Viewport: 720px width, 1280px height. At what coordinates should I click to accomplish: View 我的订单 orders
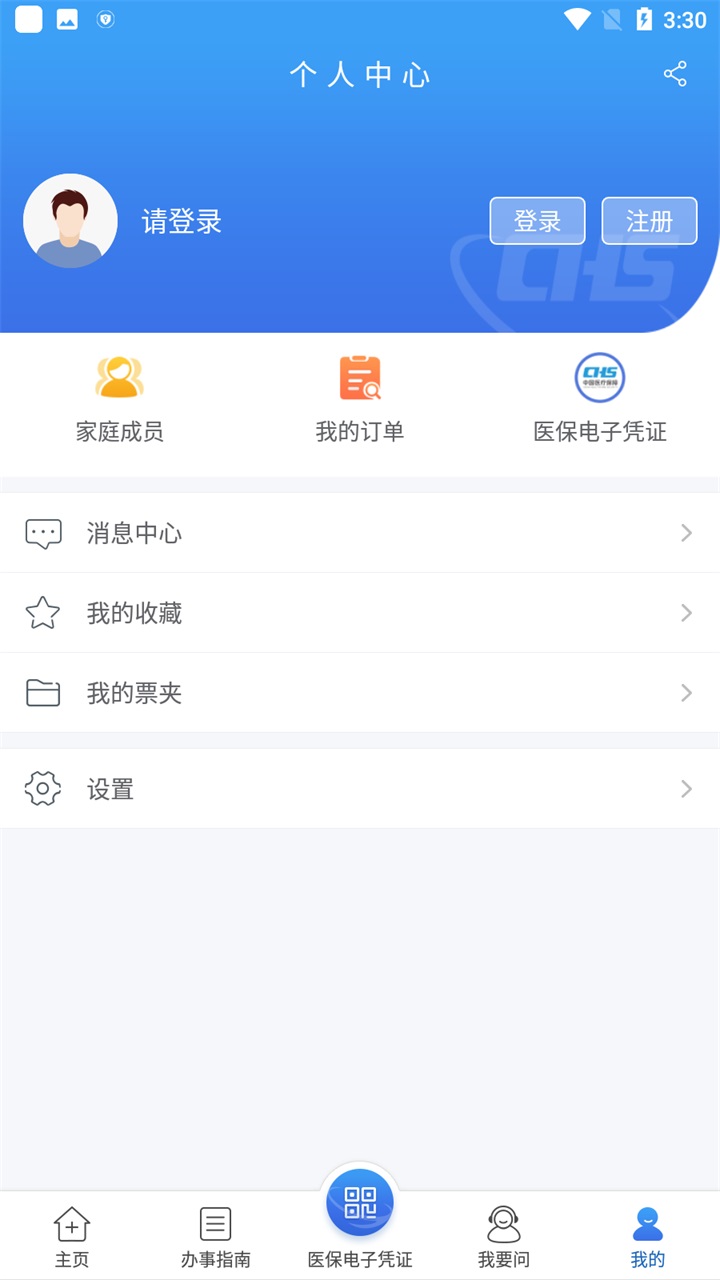coord(360,399)
